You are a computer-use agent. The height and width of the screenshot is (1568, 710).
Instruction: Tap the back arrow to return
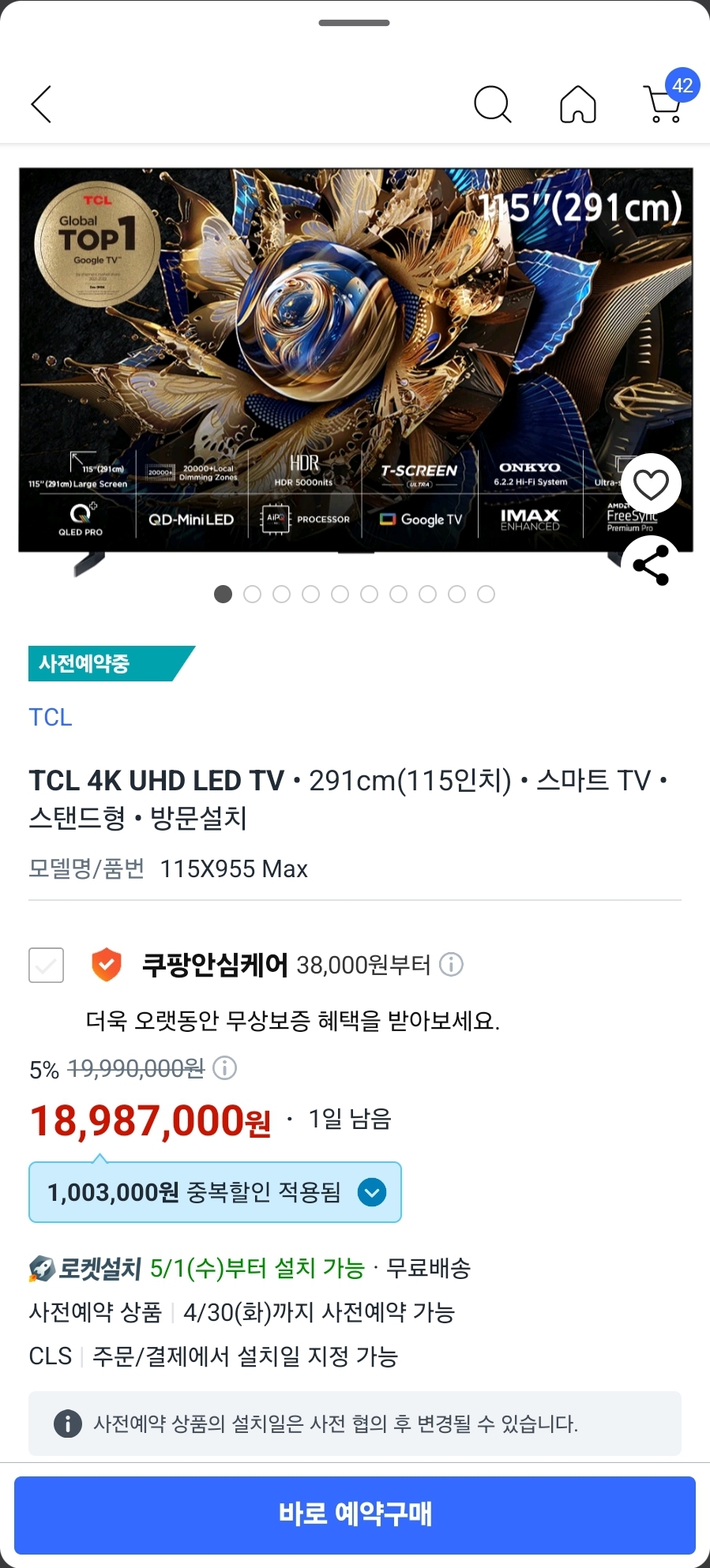[41, 103]
